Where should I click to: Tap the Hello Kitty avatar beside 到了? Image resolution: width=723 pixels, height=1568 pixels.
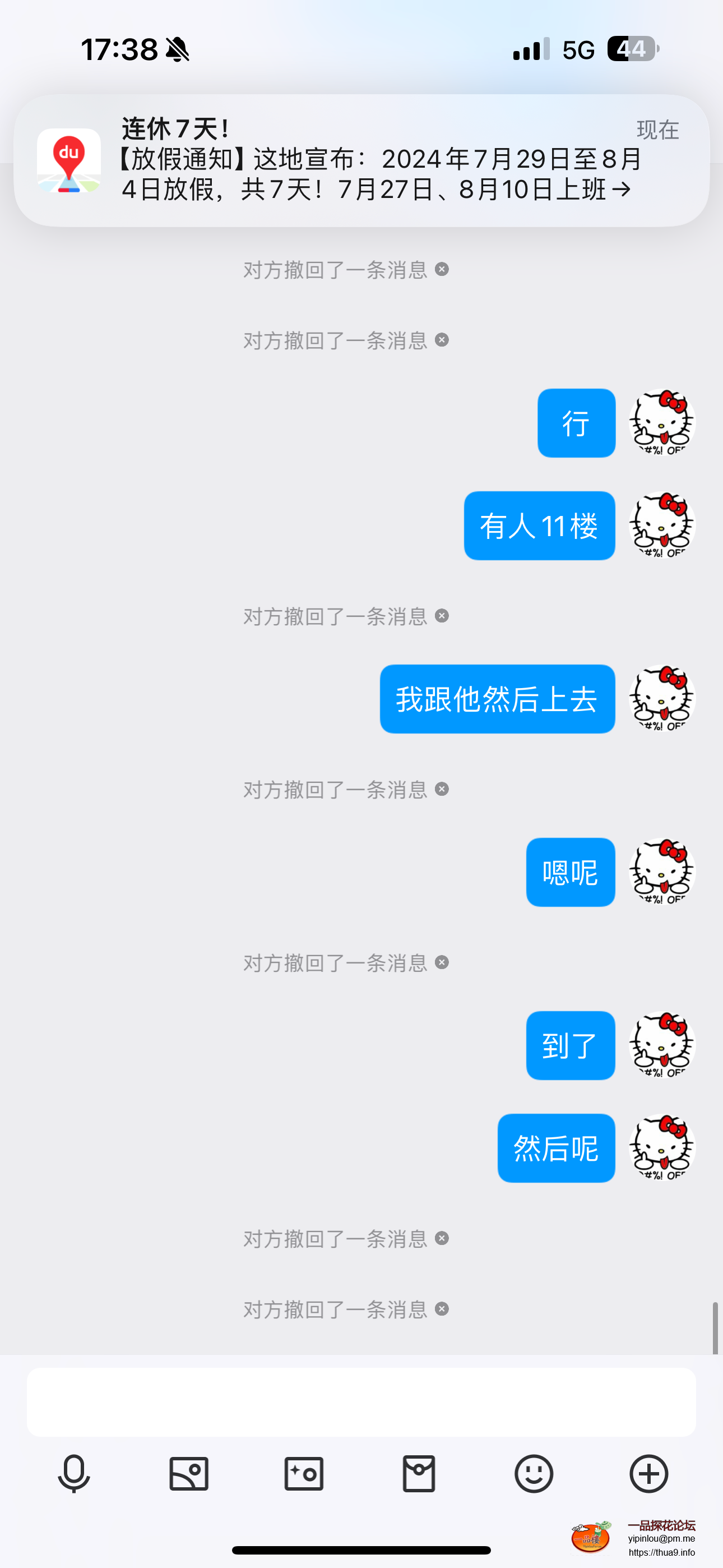[x=662, y=1046]
